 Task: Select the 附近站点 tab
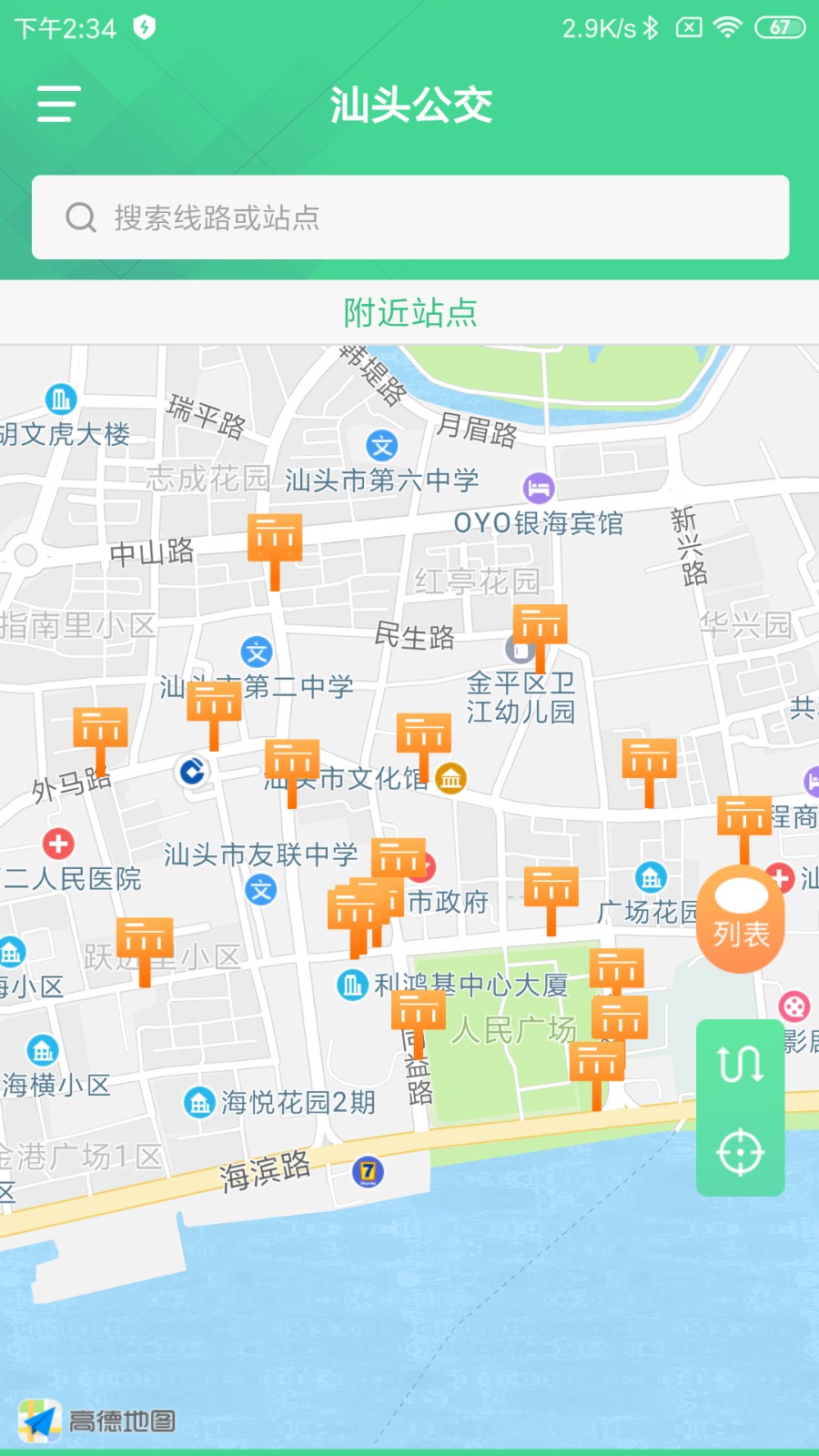coord(409,313)
